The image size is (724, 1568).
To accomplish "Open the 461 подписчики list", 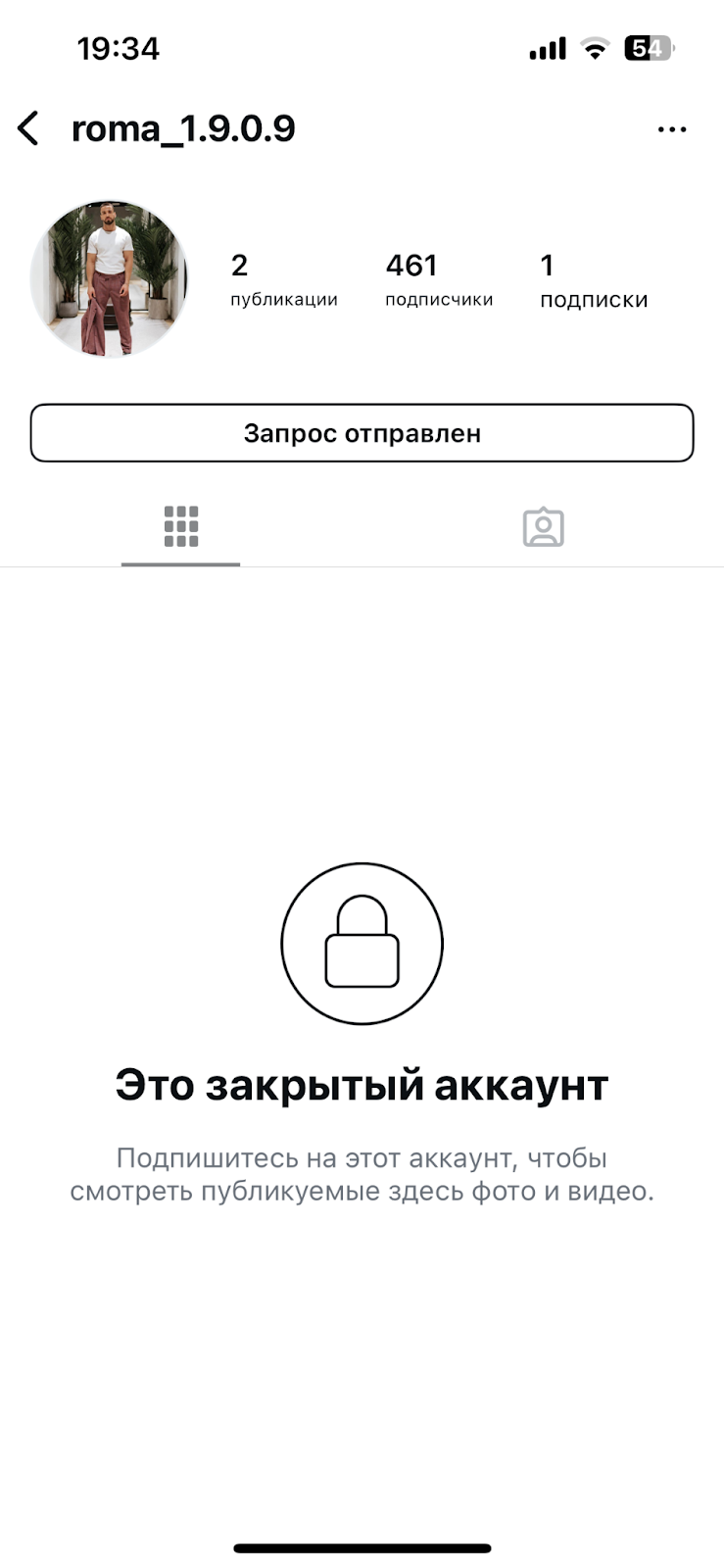I will coord(438,280).
